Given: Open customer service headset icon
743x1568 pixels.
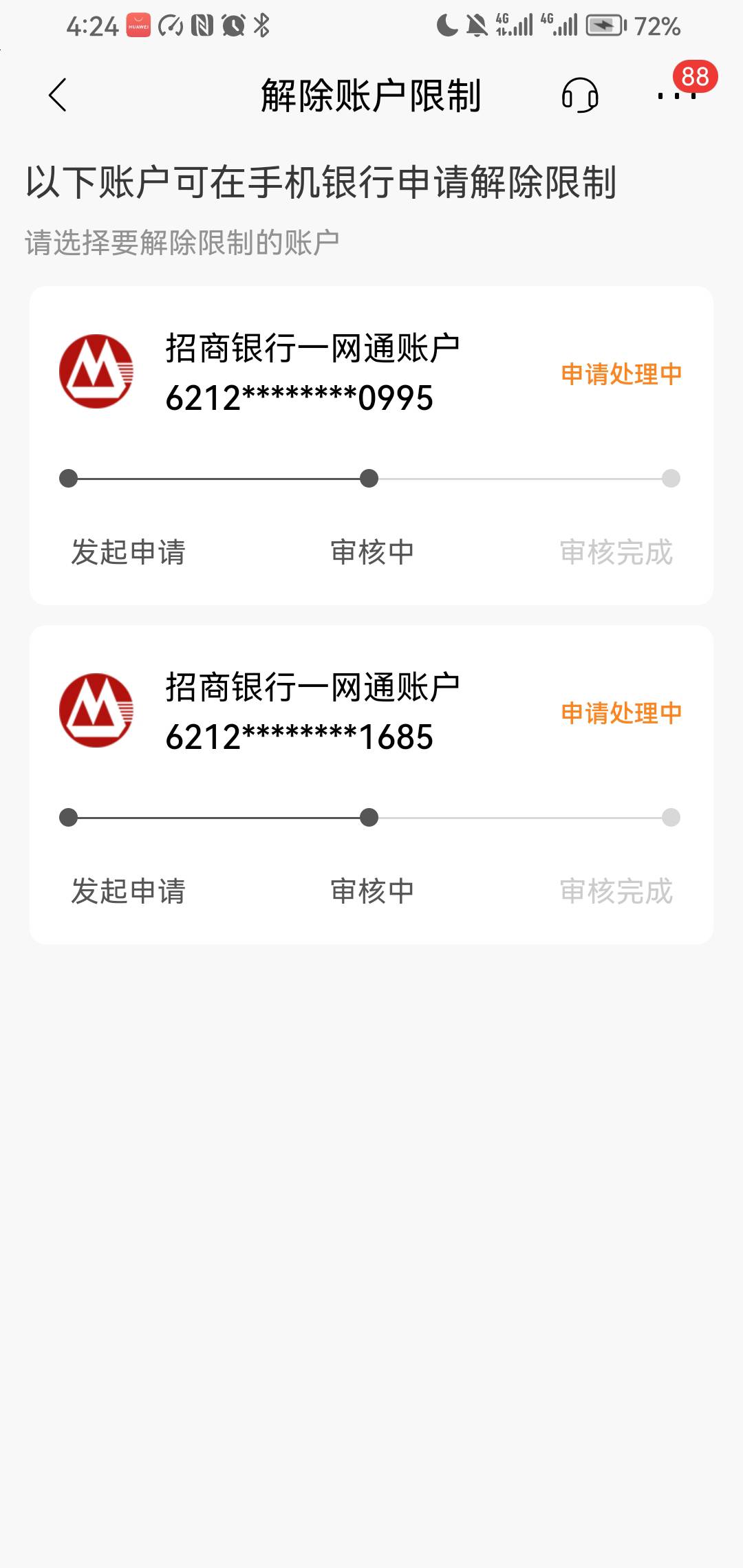Looking at the screenshot, I should pos(580,95).
